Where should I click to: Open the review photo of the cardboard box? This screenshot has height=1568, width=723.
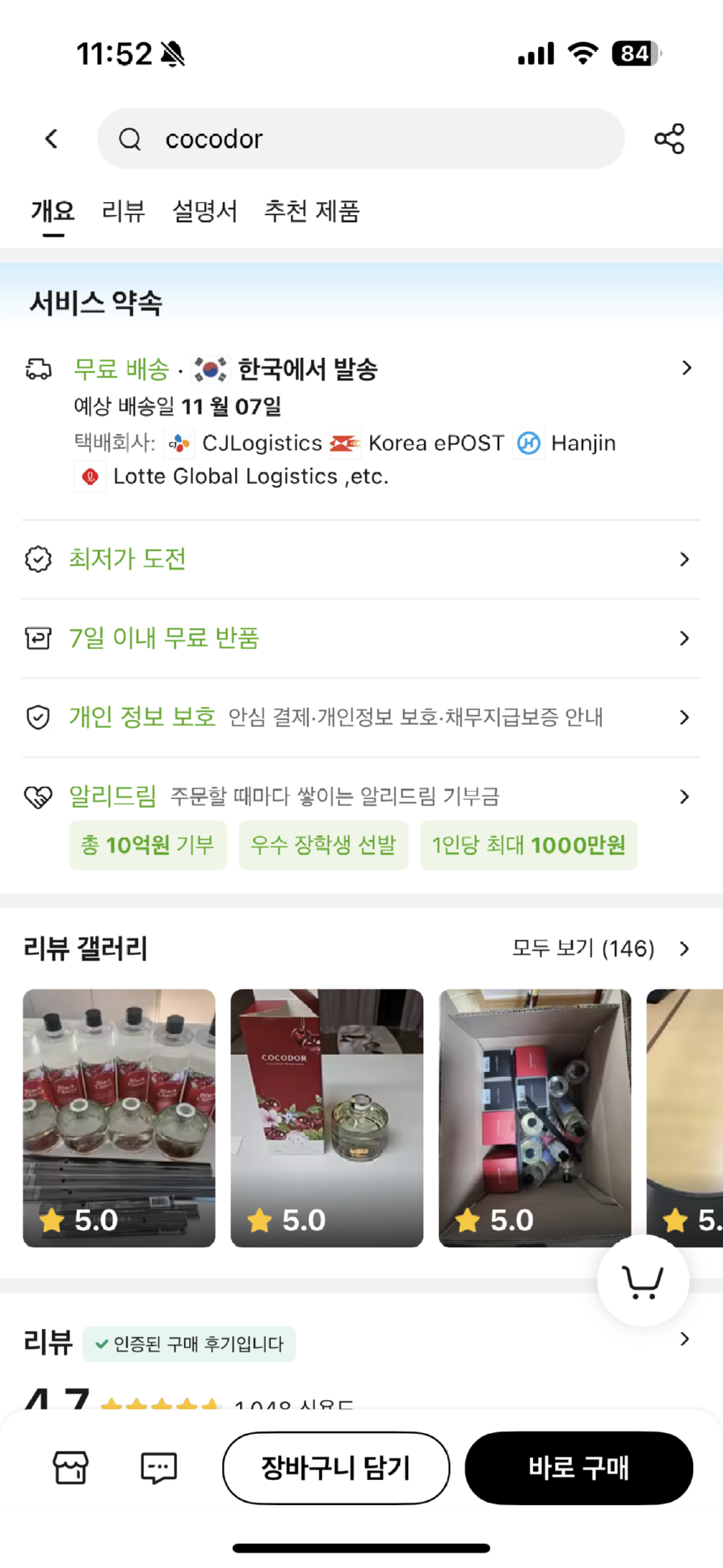[535, 1117]
